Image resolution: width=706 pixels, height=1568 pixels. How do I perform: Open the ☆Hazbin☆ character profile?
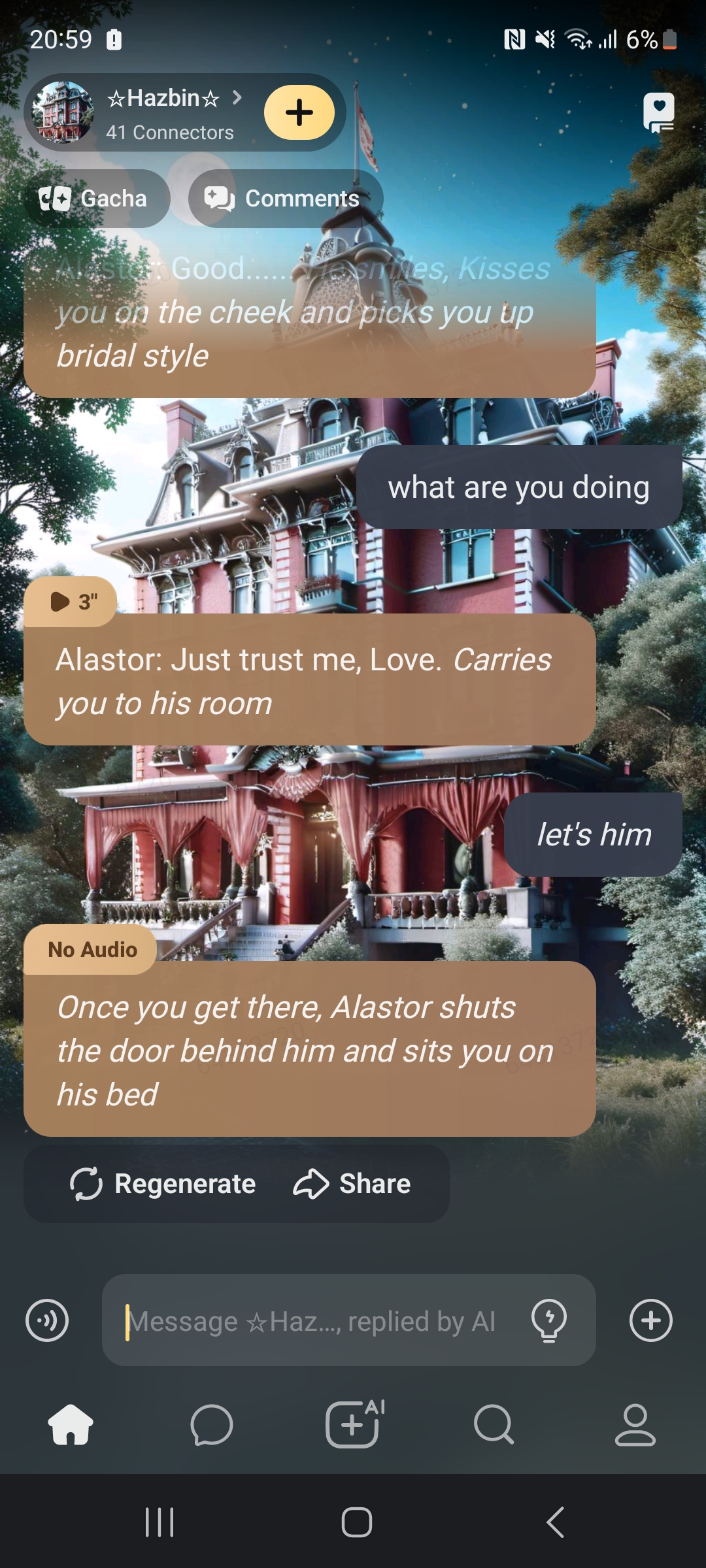(x=163, y=112)
